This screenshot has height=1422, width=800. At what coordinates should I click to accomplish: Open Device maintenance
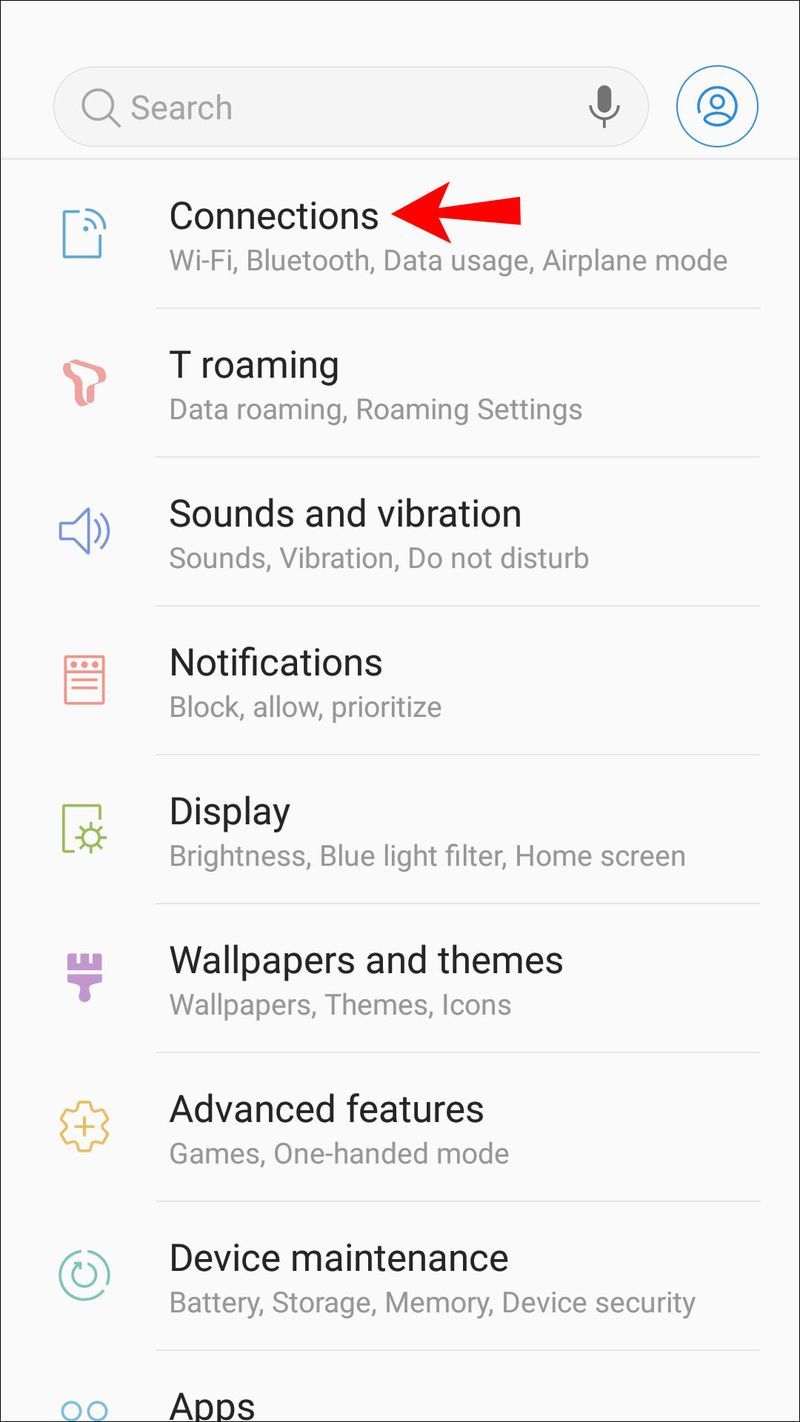(x=400, y=1277)
